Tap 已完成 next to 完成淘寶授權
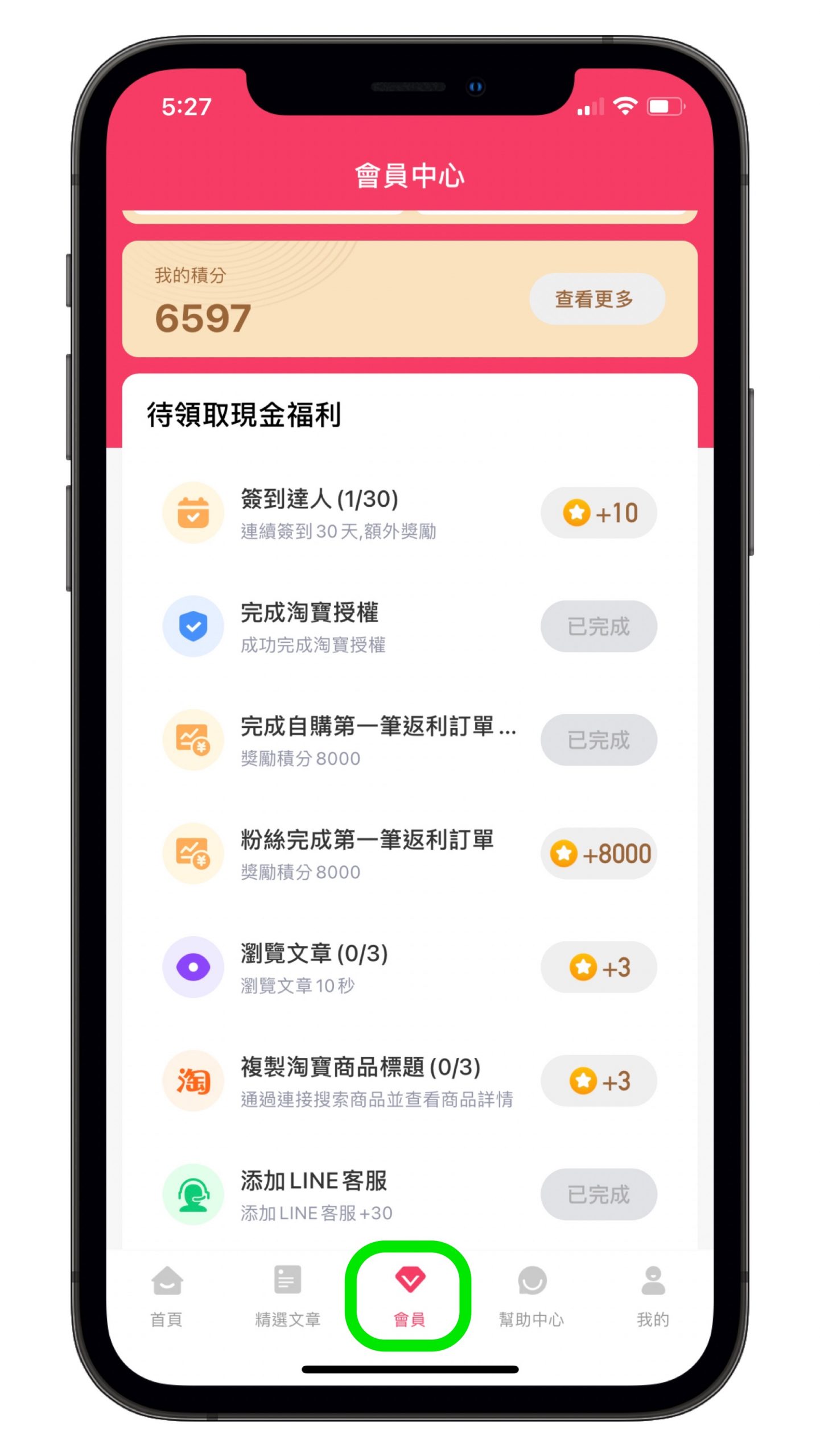The image size is (820, 1456). coord(599,626)
